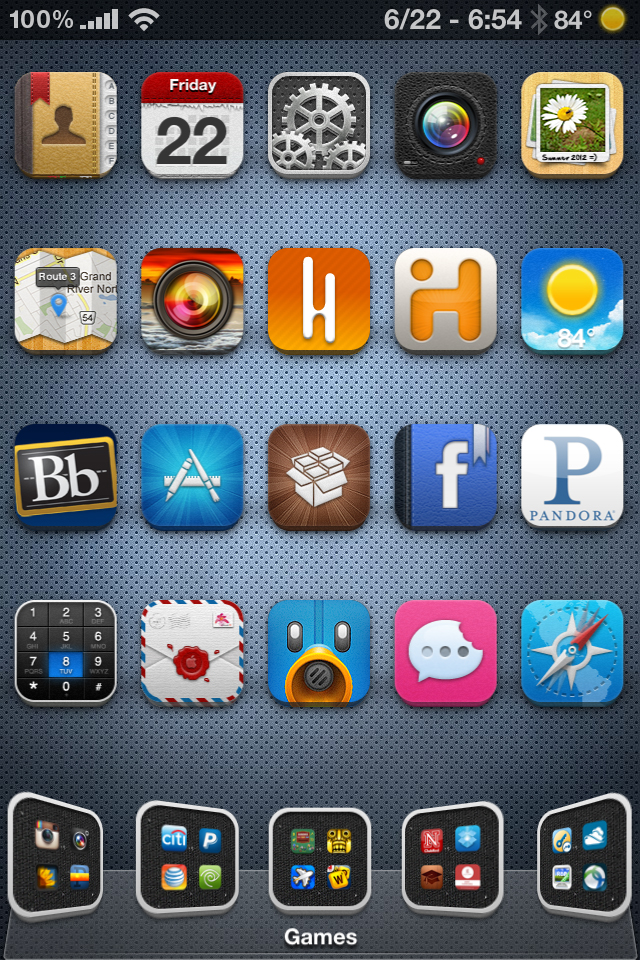Screen dimensions: 640x960
Task: Open the Photos daisy app
Action: 572,125
